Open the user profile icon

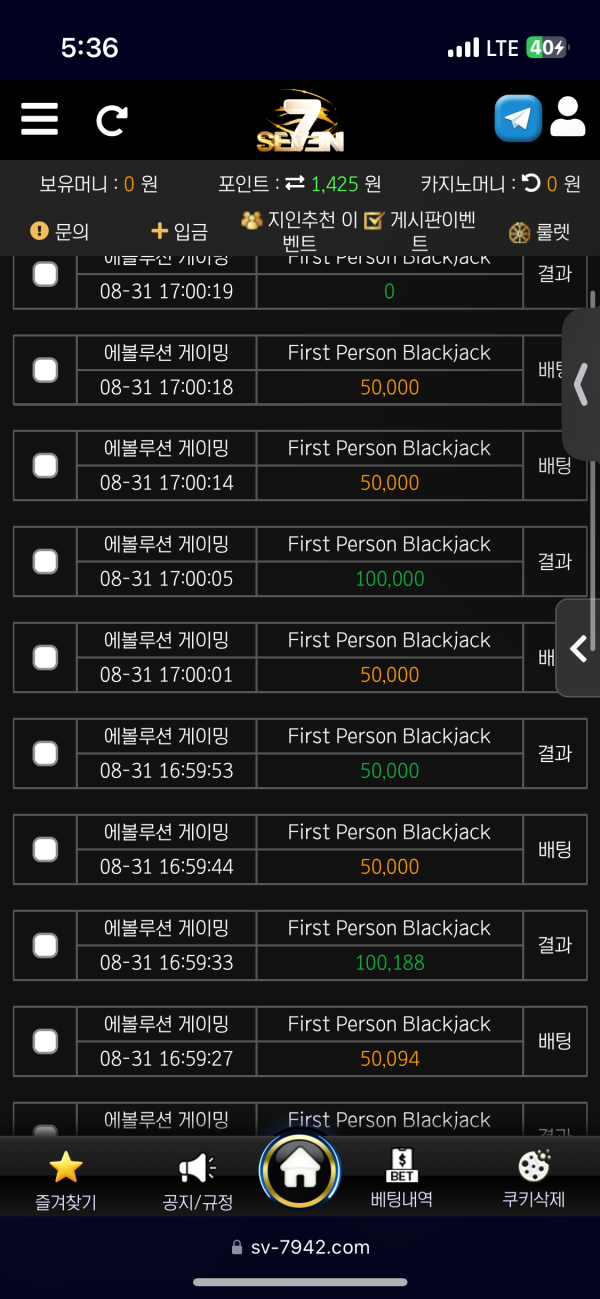point(568,118)
